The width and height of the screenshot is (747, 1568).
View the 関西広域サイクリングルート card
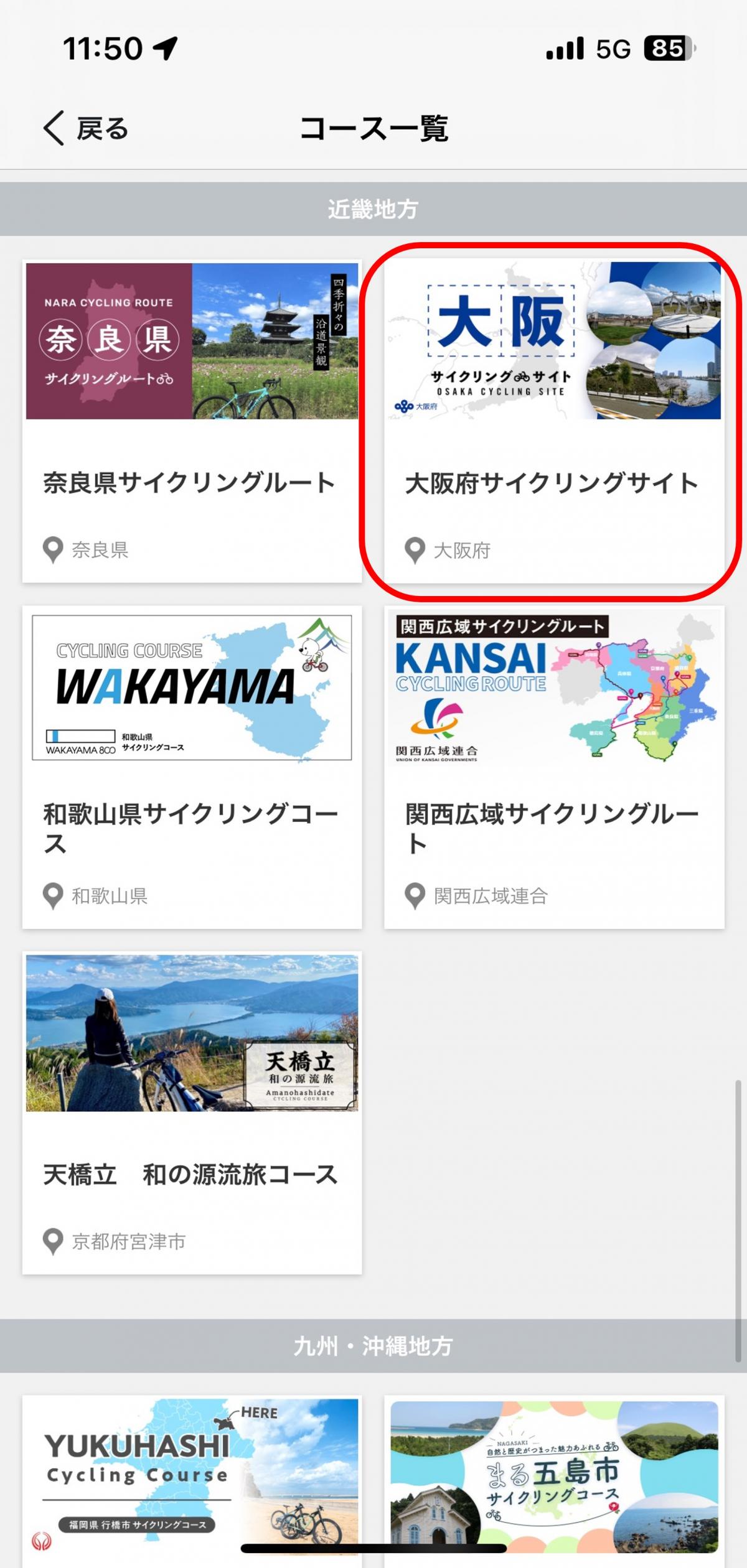coord(553,767)
